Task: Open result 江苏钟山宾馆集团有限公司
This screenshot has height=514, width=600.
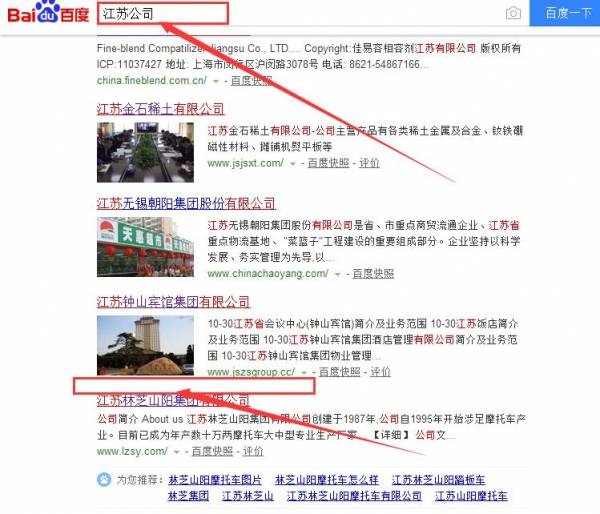Action: (x=173, y=302)
